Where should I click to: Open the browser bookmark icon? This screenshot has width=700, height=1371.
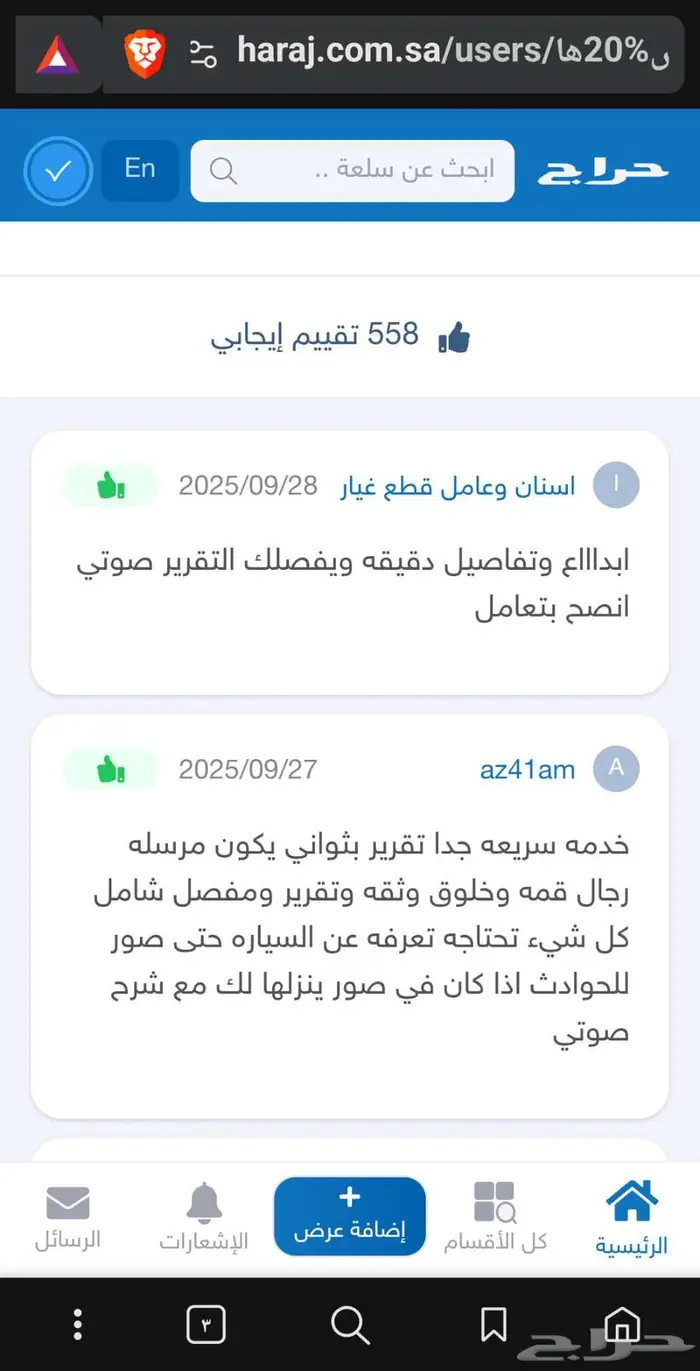point(493,1325)
